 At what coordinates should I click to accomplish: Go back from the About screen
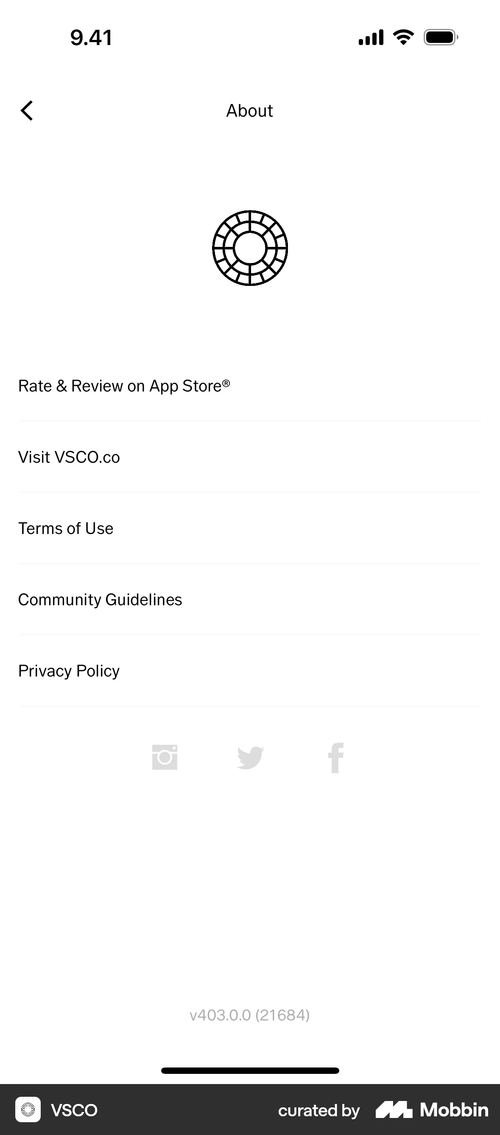[x=27, y=111]
